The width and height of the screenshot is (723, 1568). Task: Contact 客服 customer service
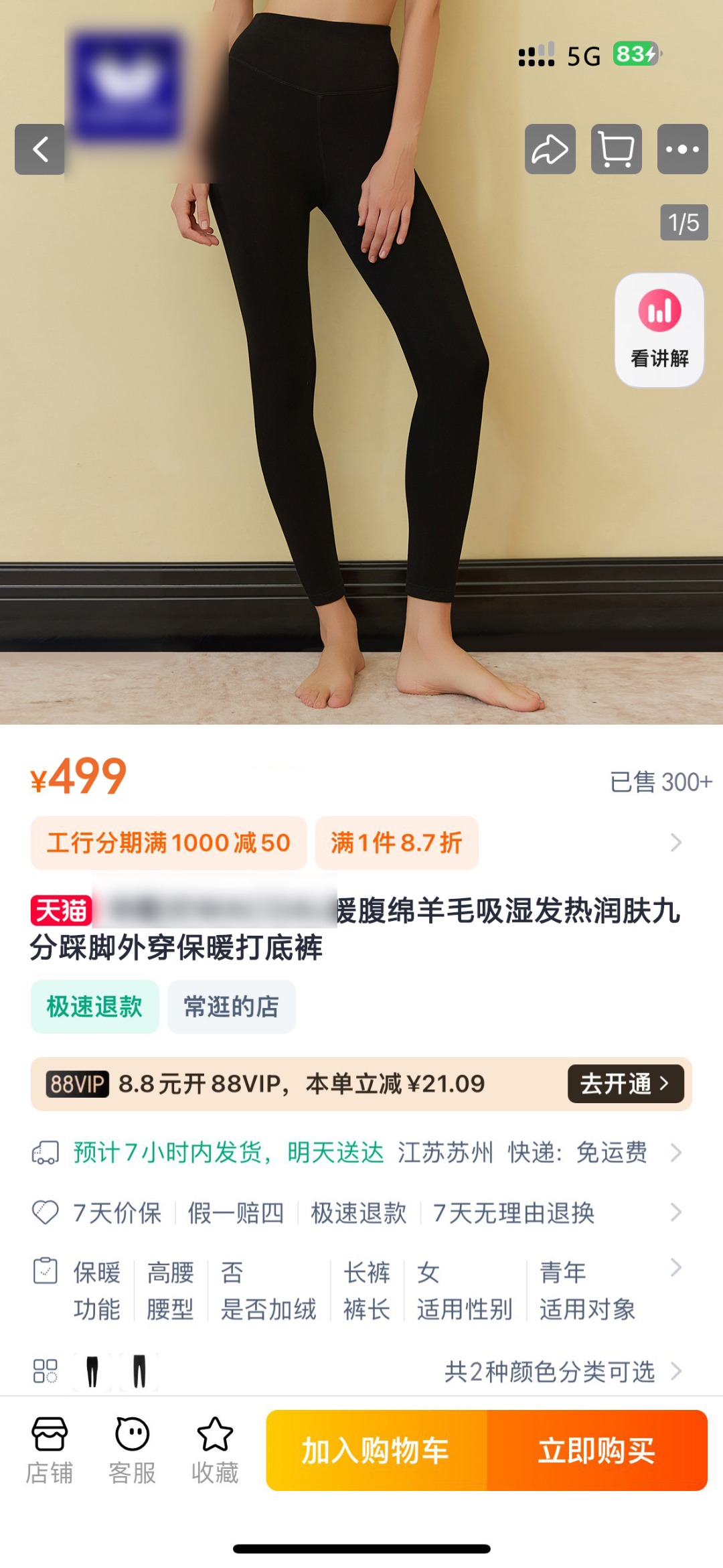(133, 1451)
